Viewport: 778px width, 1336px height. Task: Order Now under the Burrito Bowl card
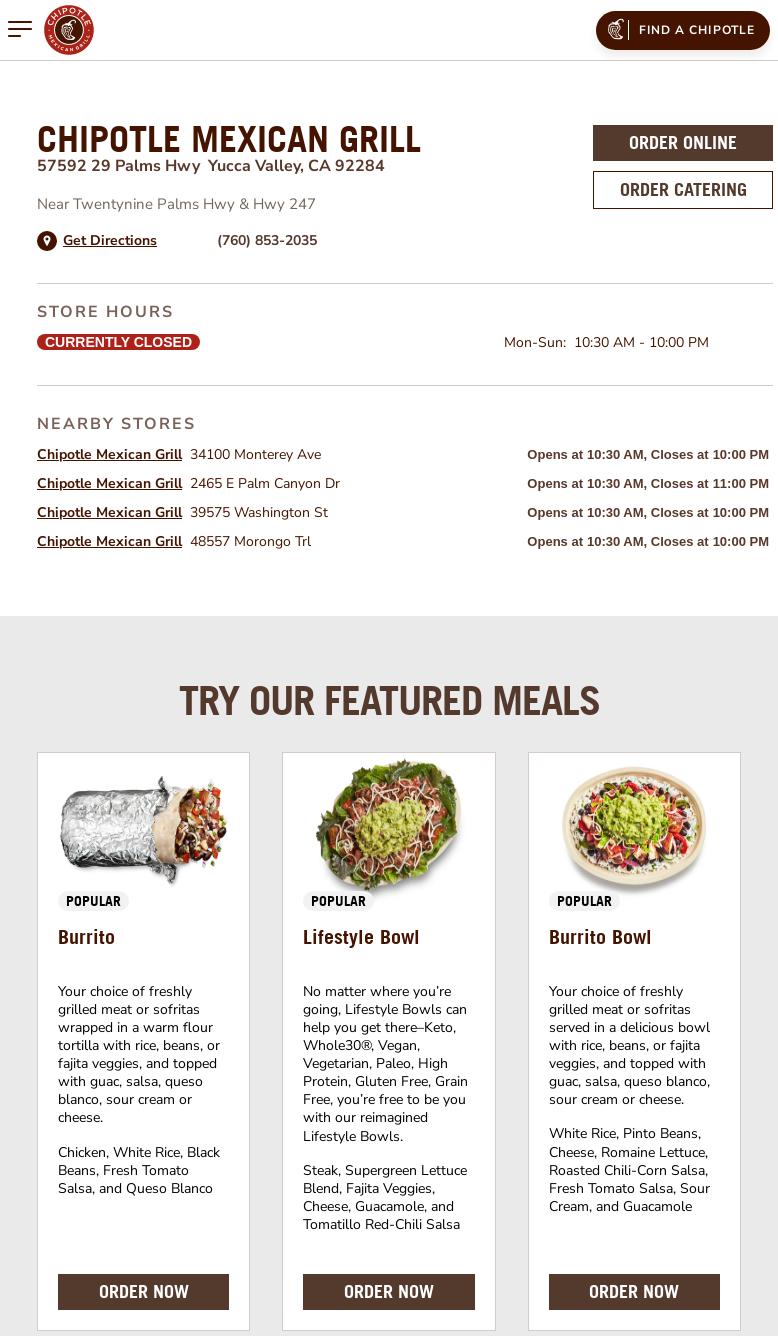(x=633, y=1291)
